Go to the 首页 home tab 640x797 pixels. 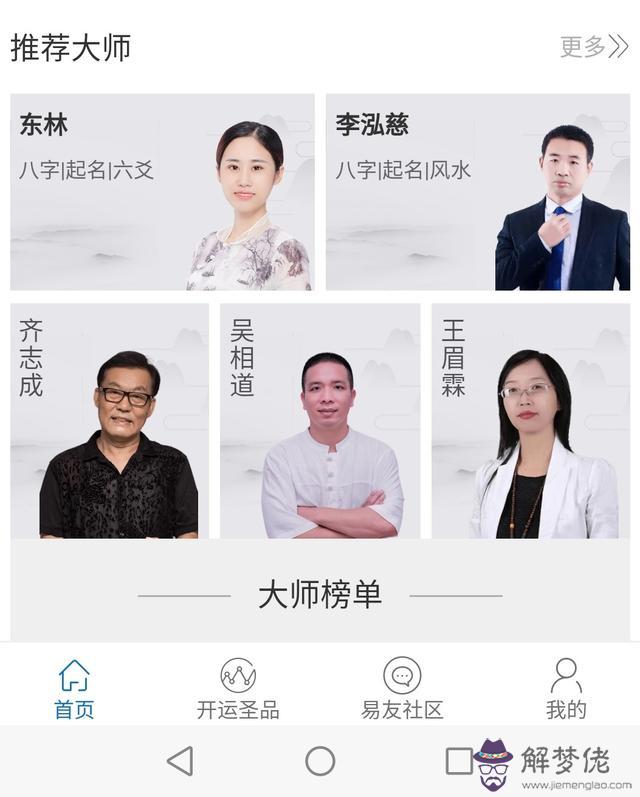coord(74,689)
